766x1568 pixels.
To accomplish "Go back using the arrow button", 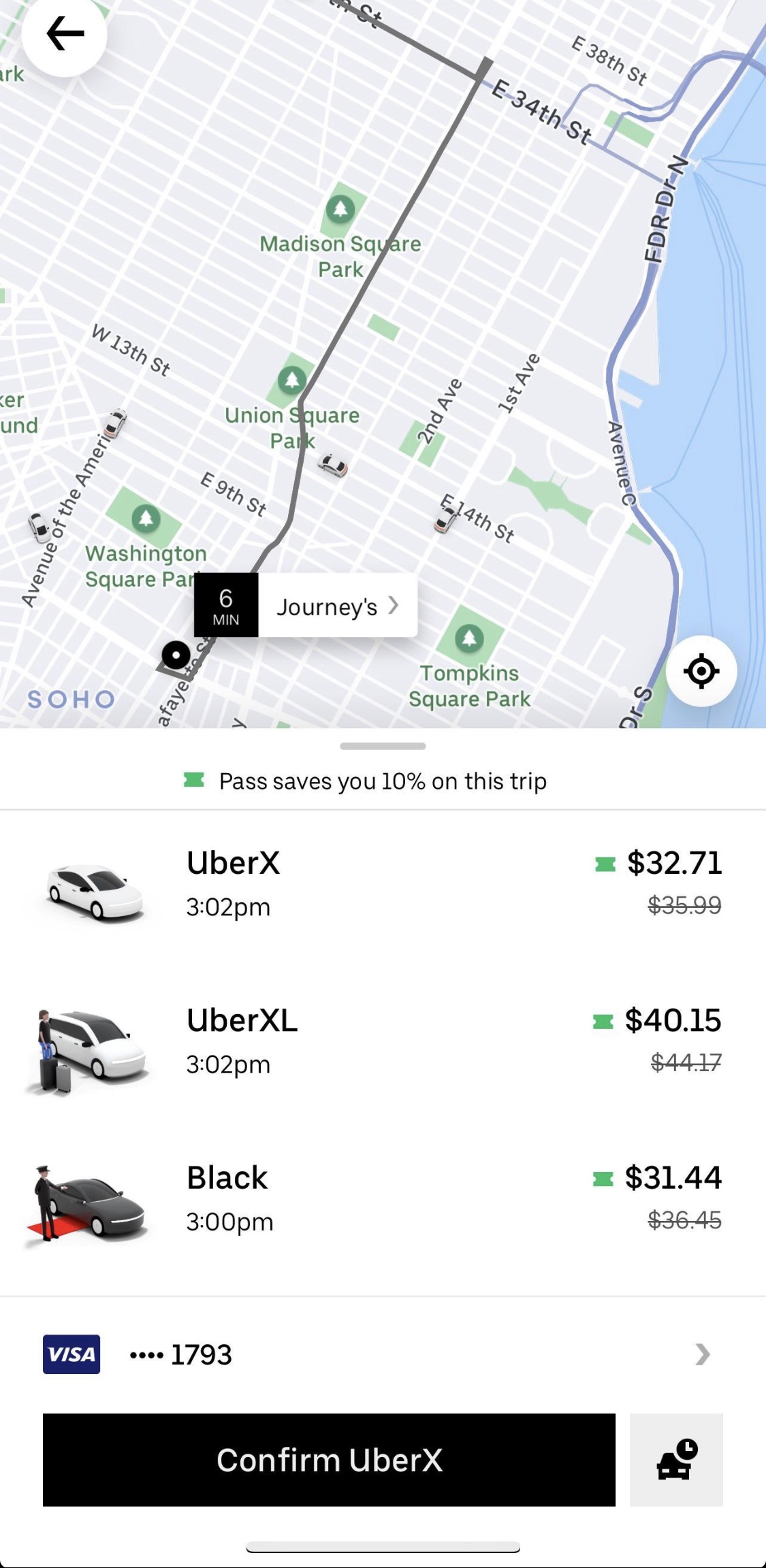I will (65, 34).
